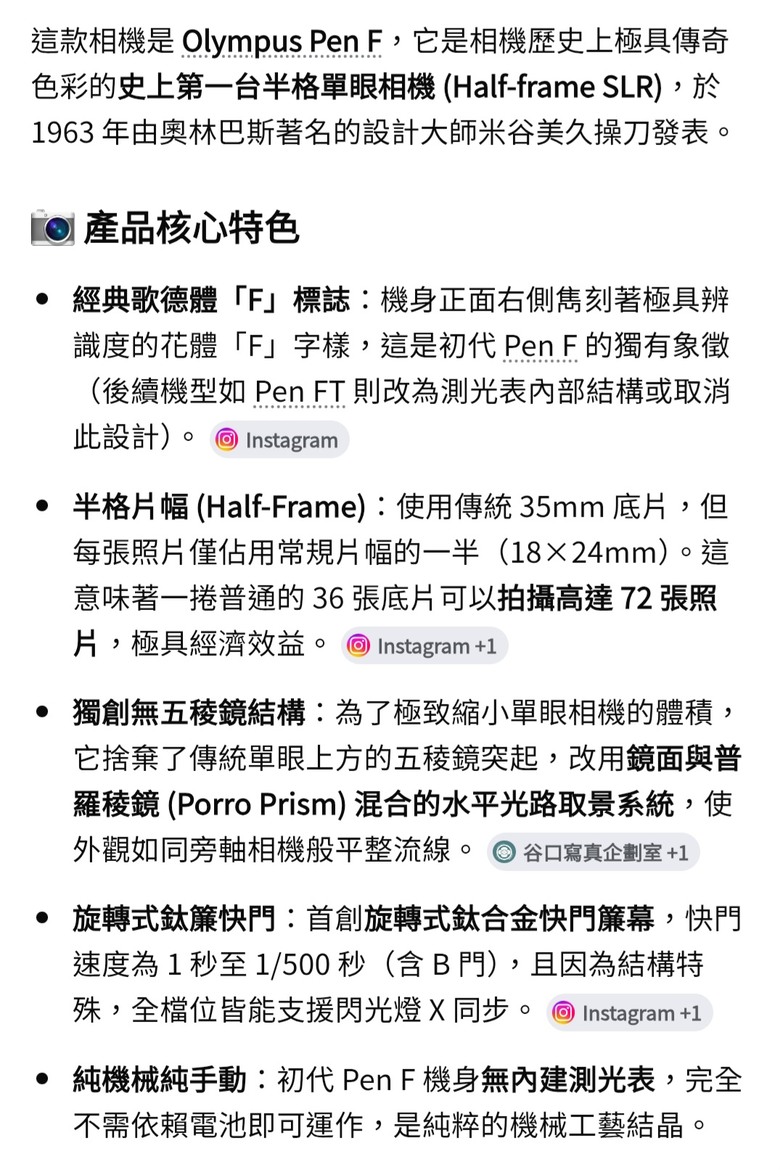780x1170 pixels.
Task: Open the Instagram source chip under 經典歌德體 paragraph
Action: tap(279, 439)
